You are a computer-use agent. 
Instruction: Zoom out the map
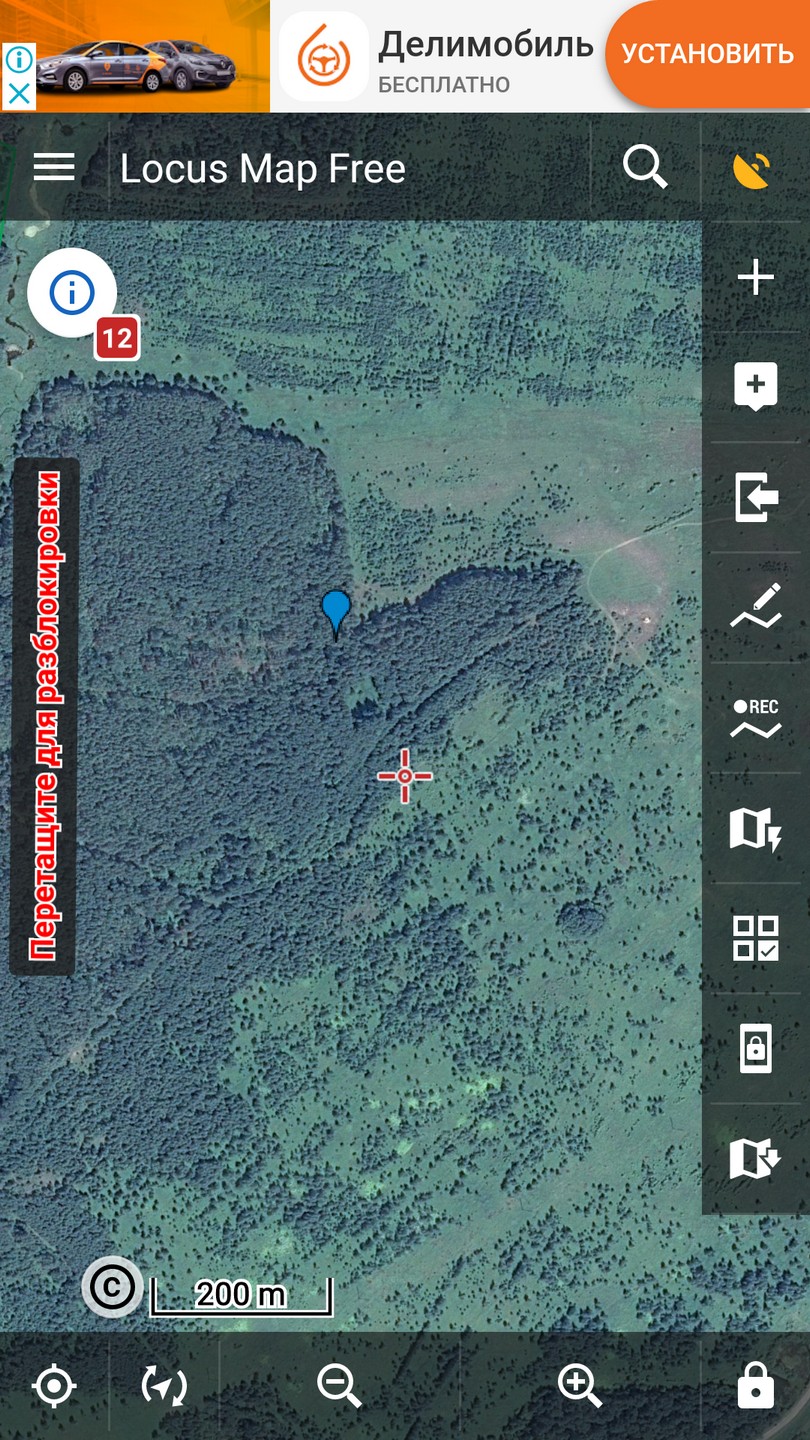339,1387
